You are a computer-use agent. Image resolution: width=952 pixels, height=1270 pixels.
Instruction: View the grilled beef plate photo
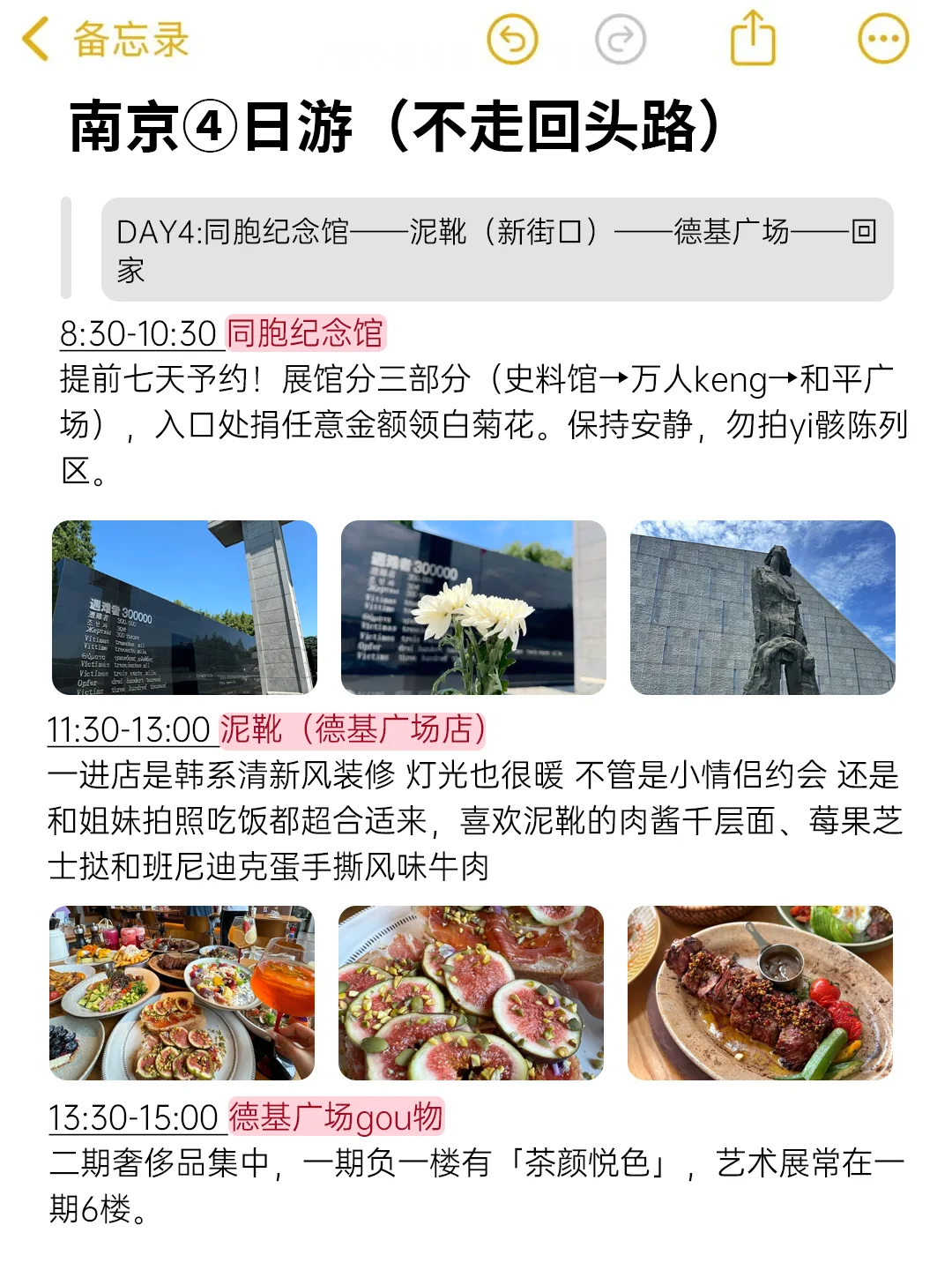(x=760, y=993)
